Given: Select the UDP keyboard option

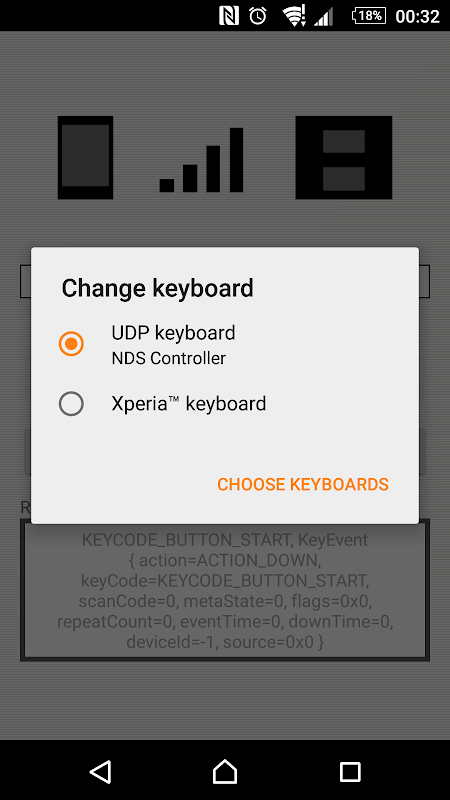Looking at the screenshot, I should click(224, 344).
